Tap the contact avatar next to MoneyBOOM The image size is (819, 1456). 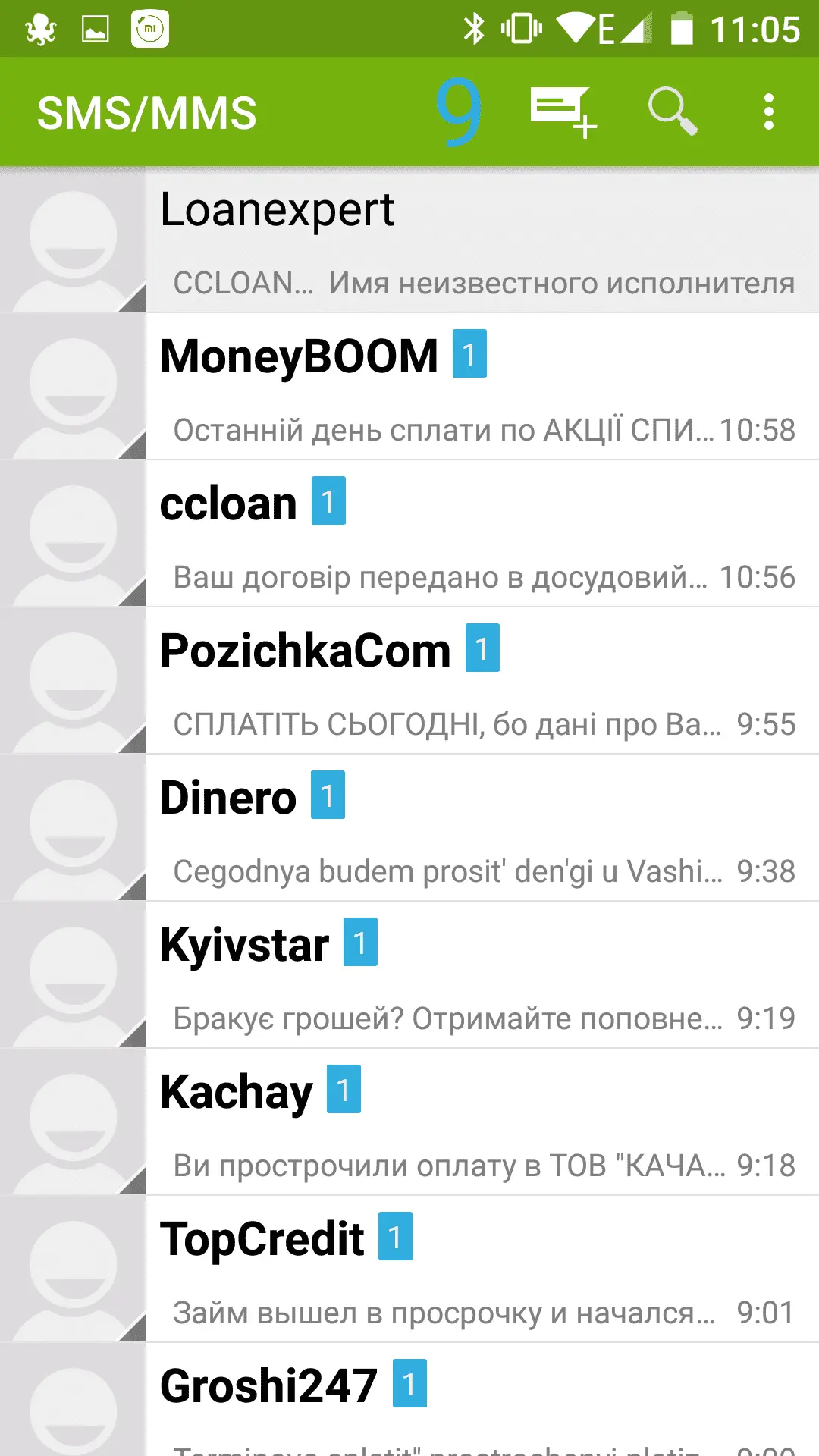[73, 387]
